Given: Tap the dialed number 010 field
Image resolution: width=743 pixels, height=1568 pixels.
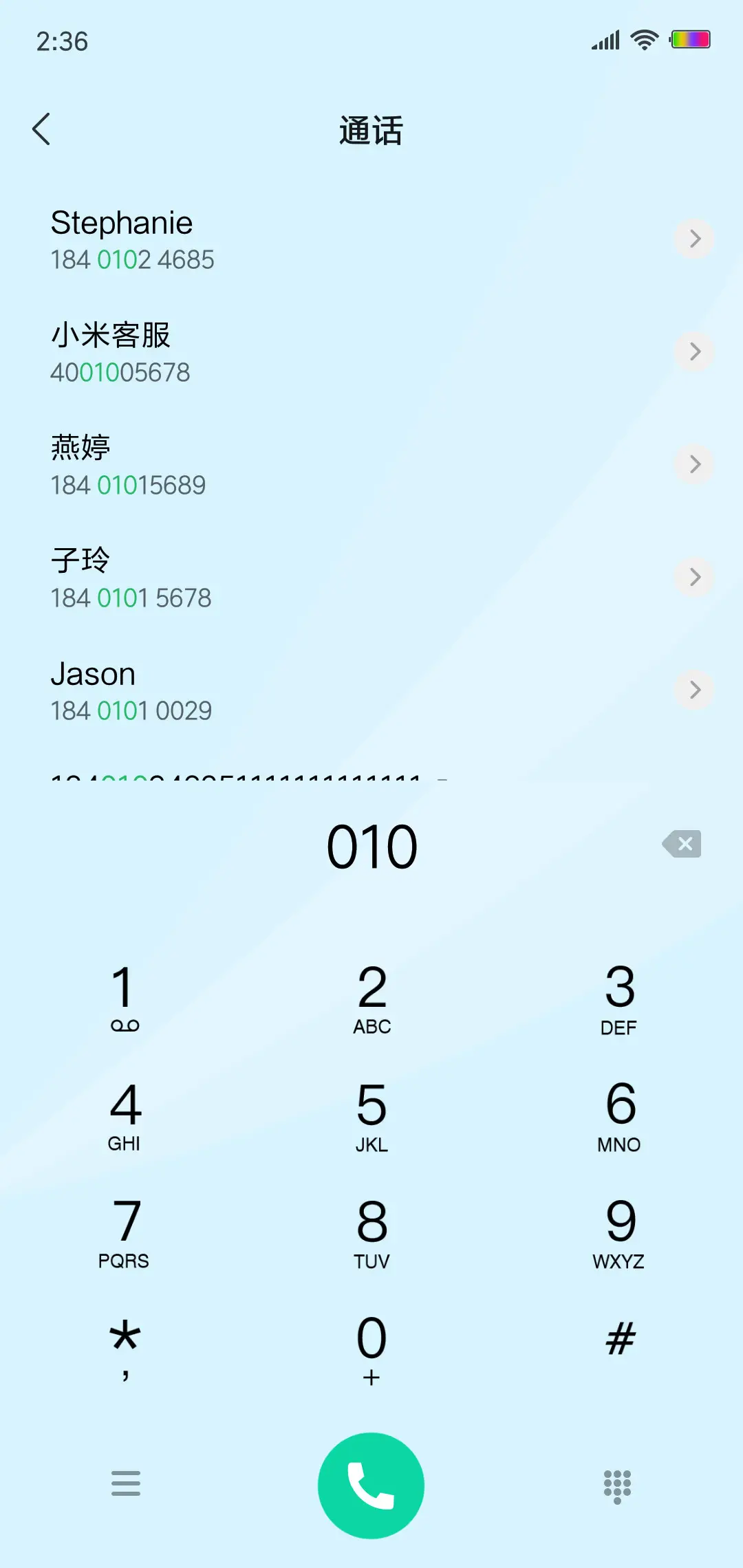Looking at the screenshot, I should pos(371,845).
